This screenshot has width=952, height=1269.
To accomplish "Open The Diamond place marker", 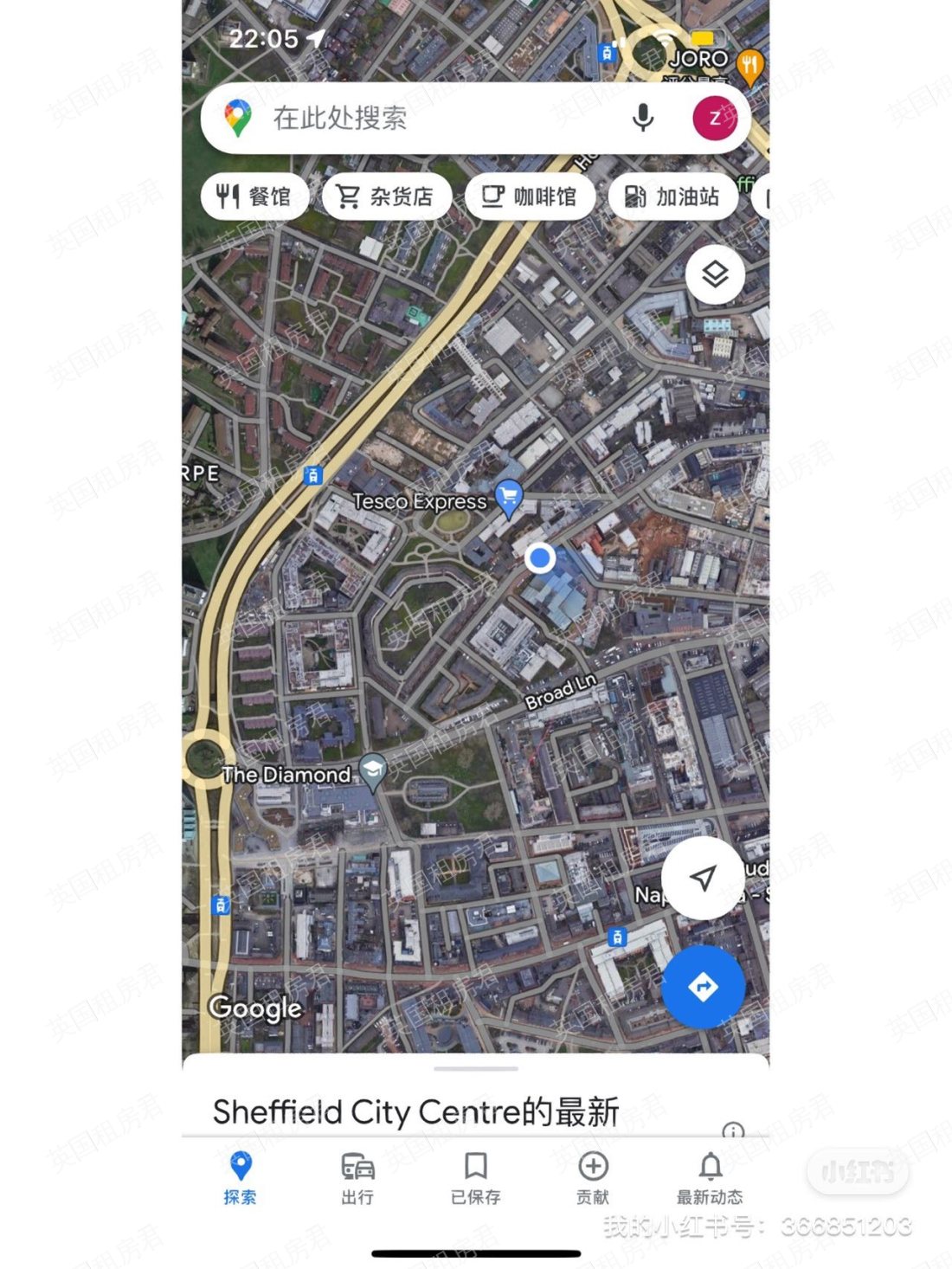I will tap(372, 770).
